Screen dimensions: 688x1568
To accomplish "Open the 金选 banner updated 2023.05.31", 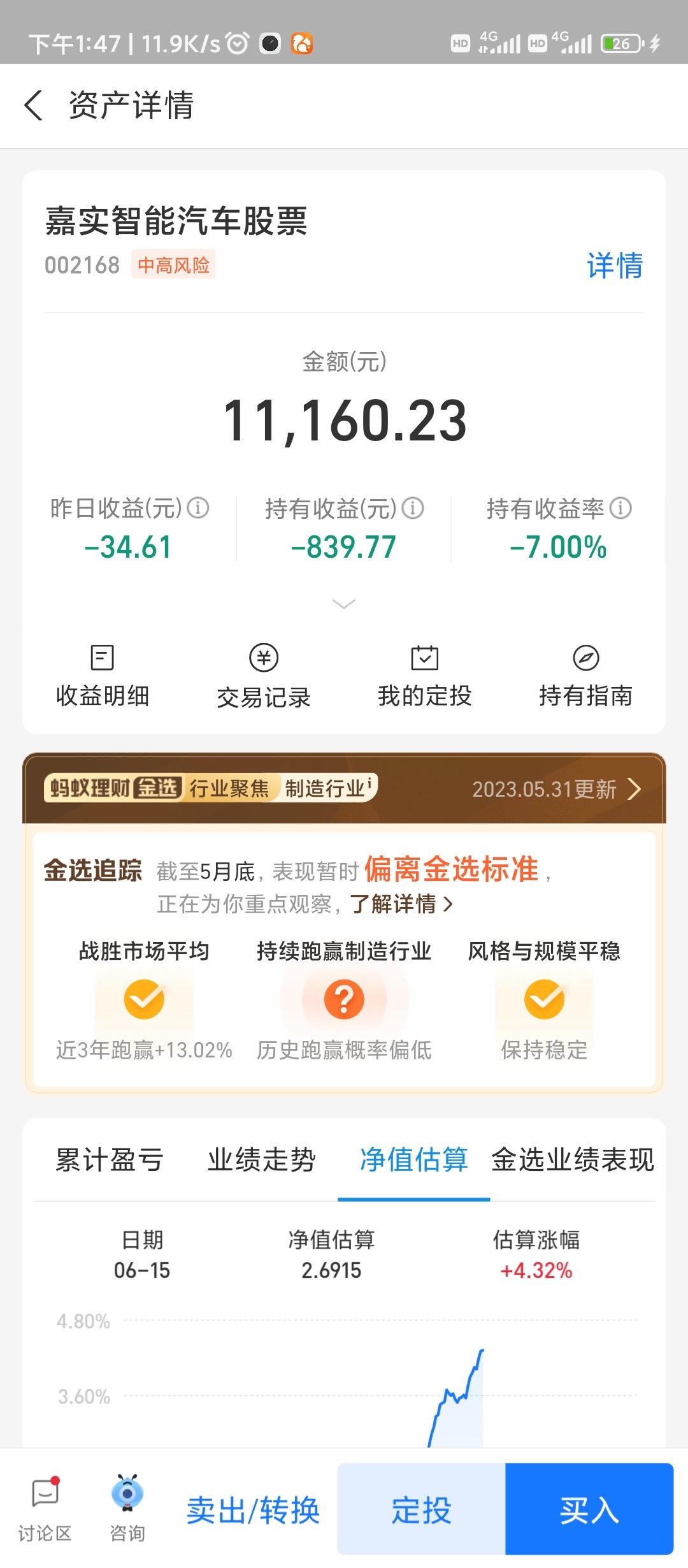I will coord(344,788).
